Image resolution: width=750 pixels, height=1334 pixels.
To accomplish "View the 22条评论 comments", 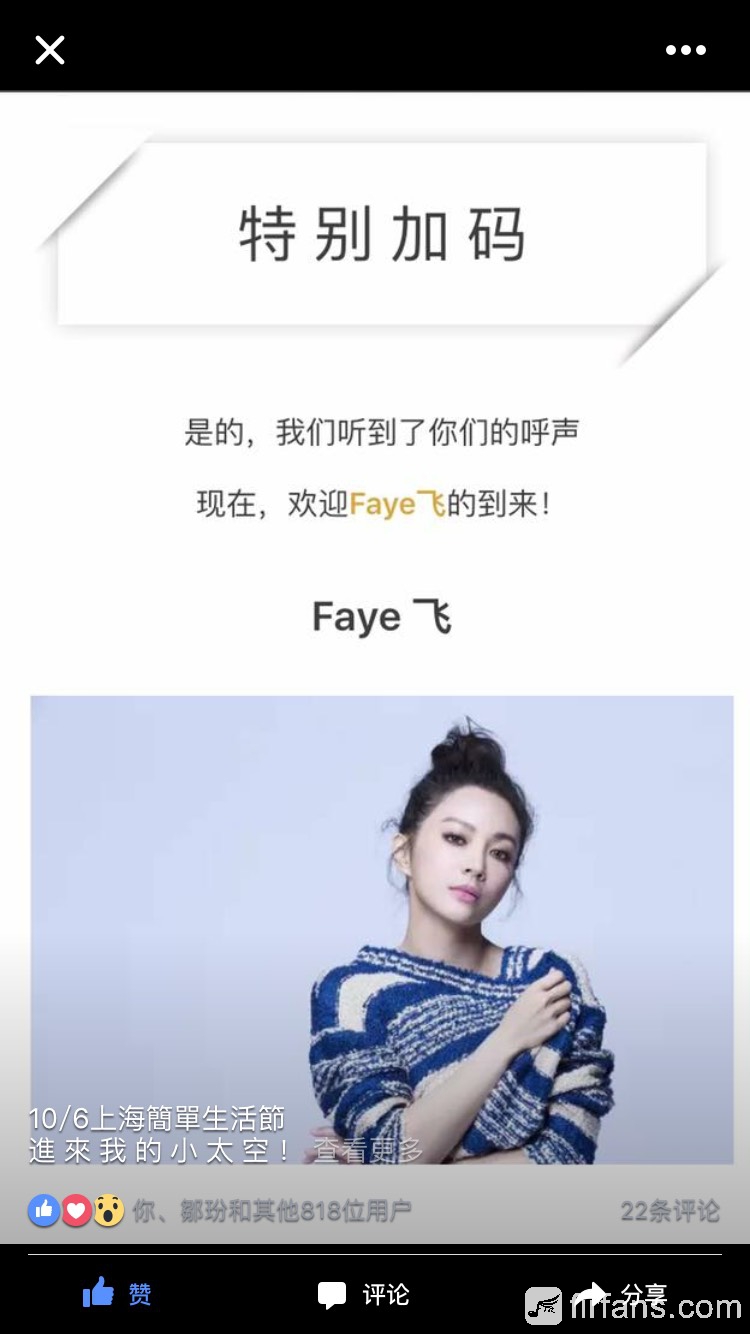I will coord(669,1211).
